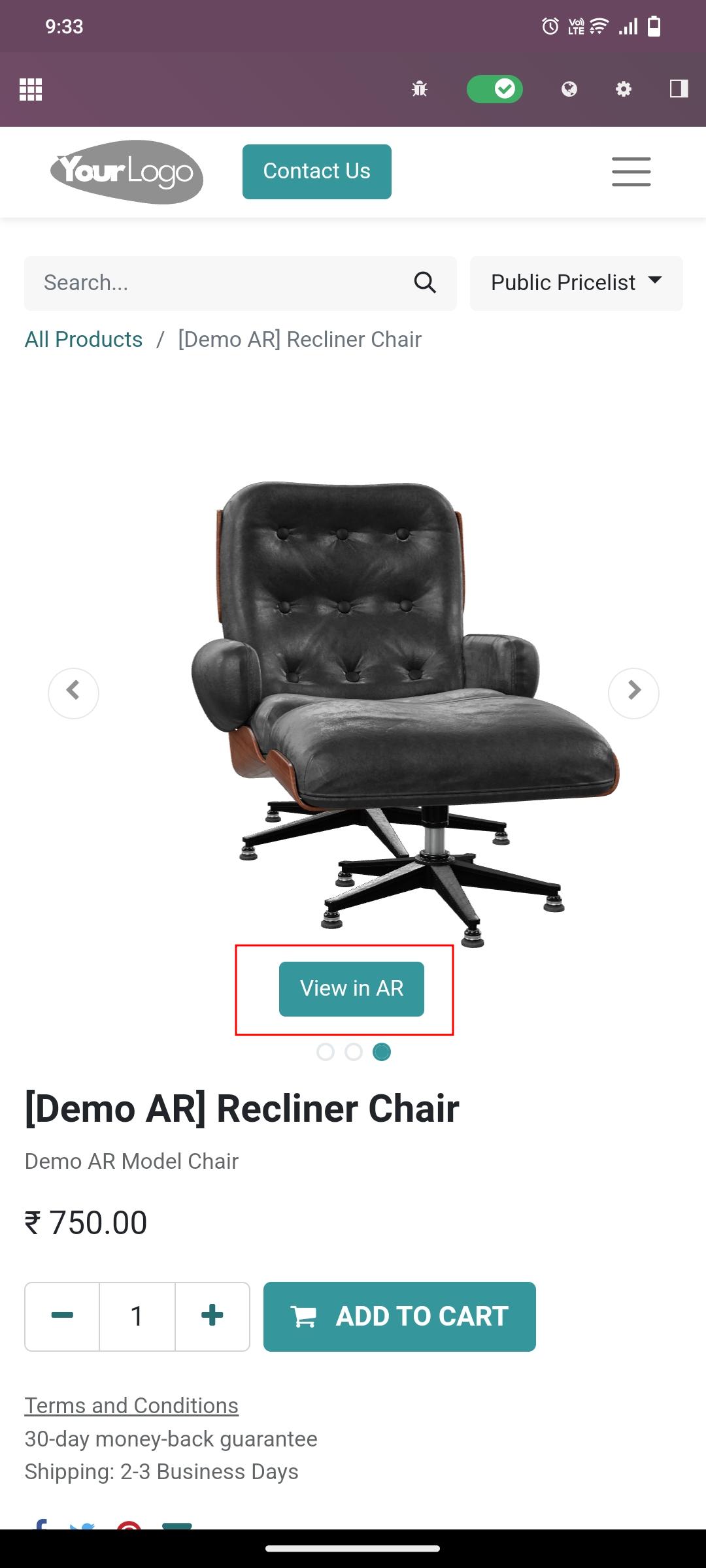The image size is (706, 1568).
Task: Show next product image
Action: (x=633, y=693)
